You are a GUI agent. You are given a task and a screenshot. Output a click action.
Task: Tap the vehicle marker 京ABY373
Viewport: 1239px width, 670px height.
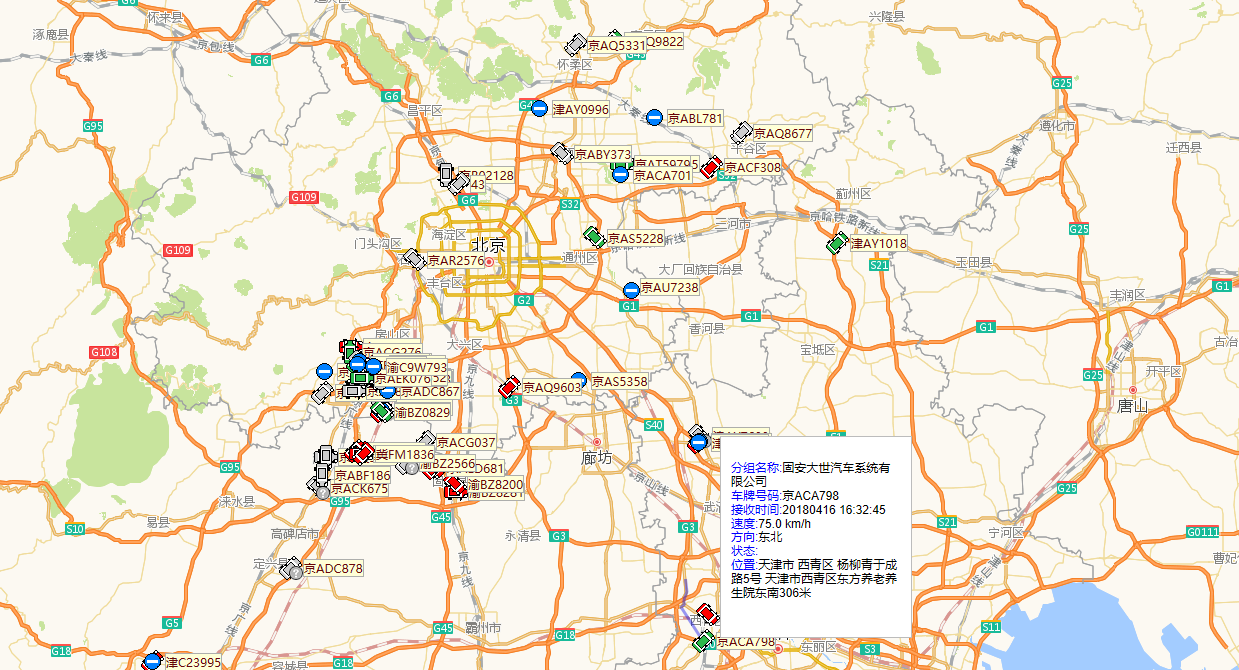pos(562,154)
